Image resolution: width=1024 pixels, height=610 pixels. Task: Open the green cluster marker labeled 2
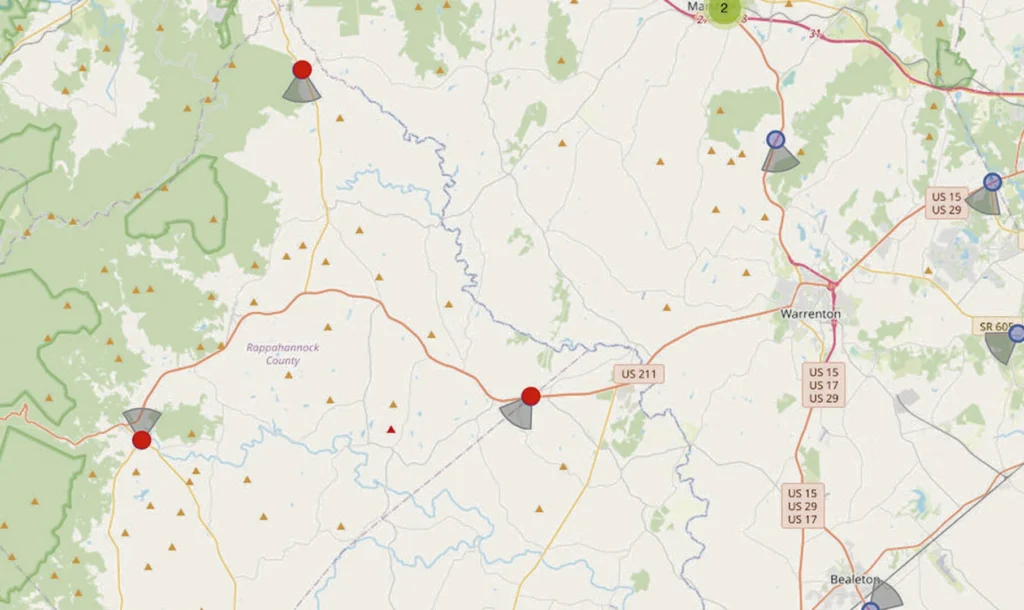tap(724, 9)
